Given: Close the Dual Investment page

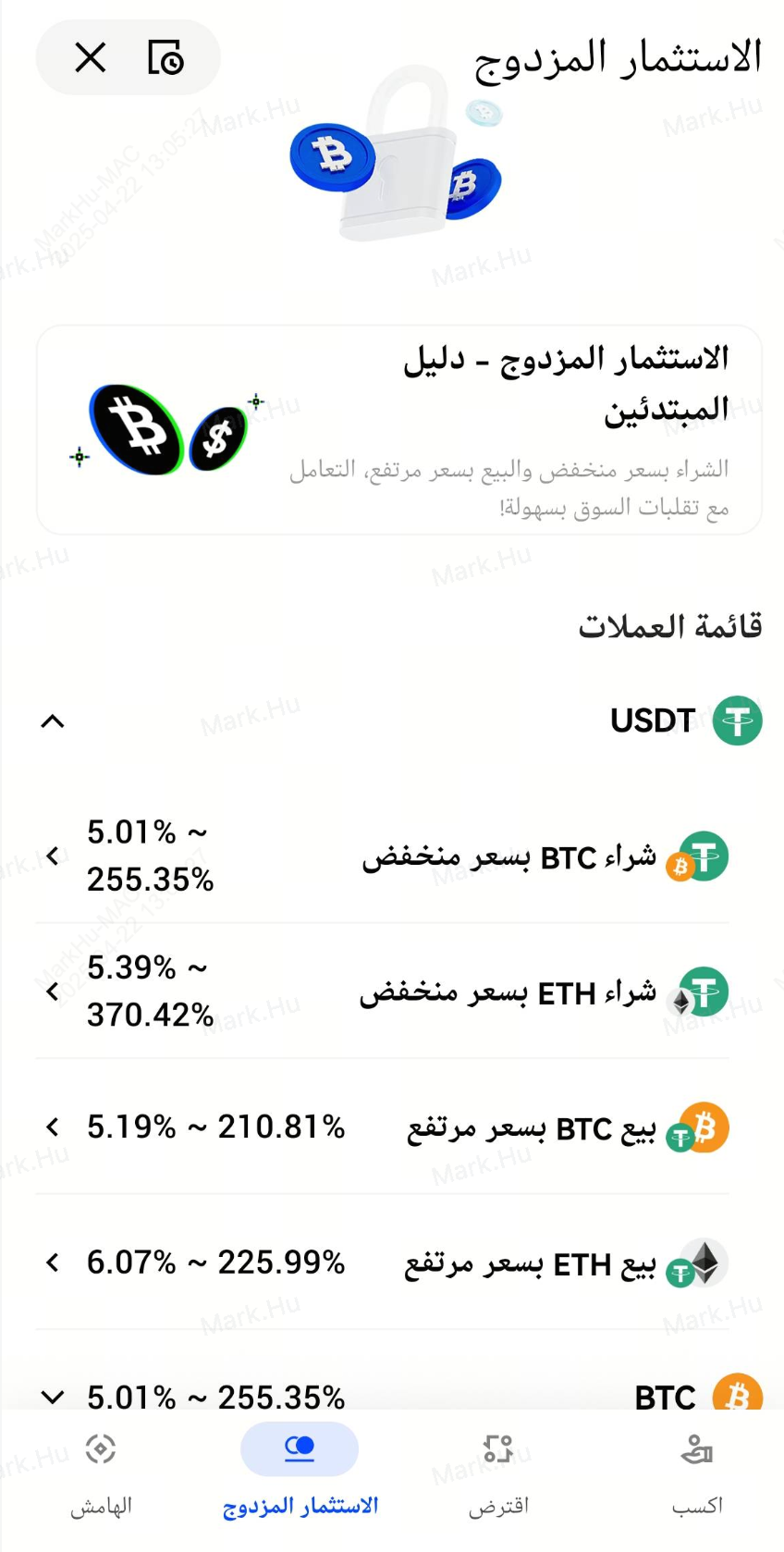Looking at the screenshot, I should (x=91, y=57).
